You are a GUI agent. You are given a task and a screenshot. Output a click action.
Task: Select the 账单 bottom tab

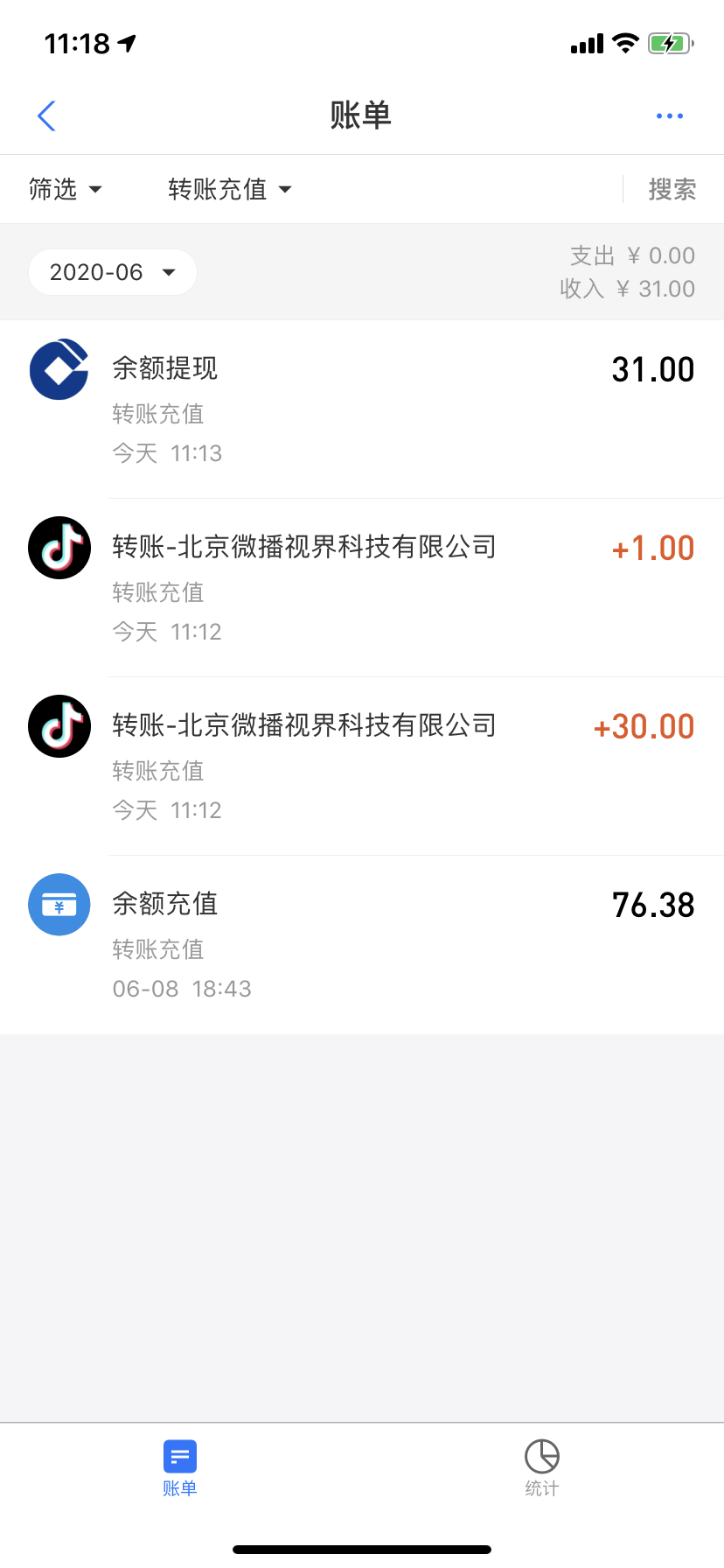click(x=180, y=1468)
